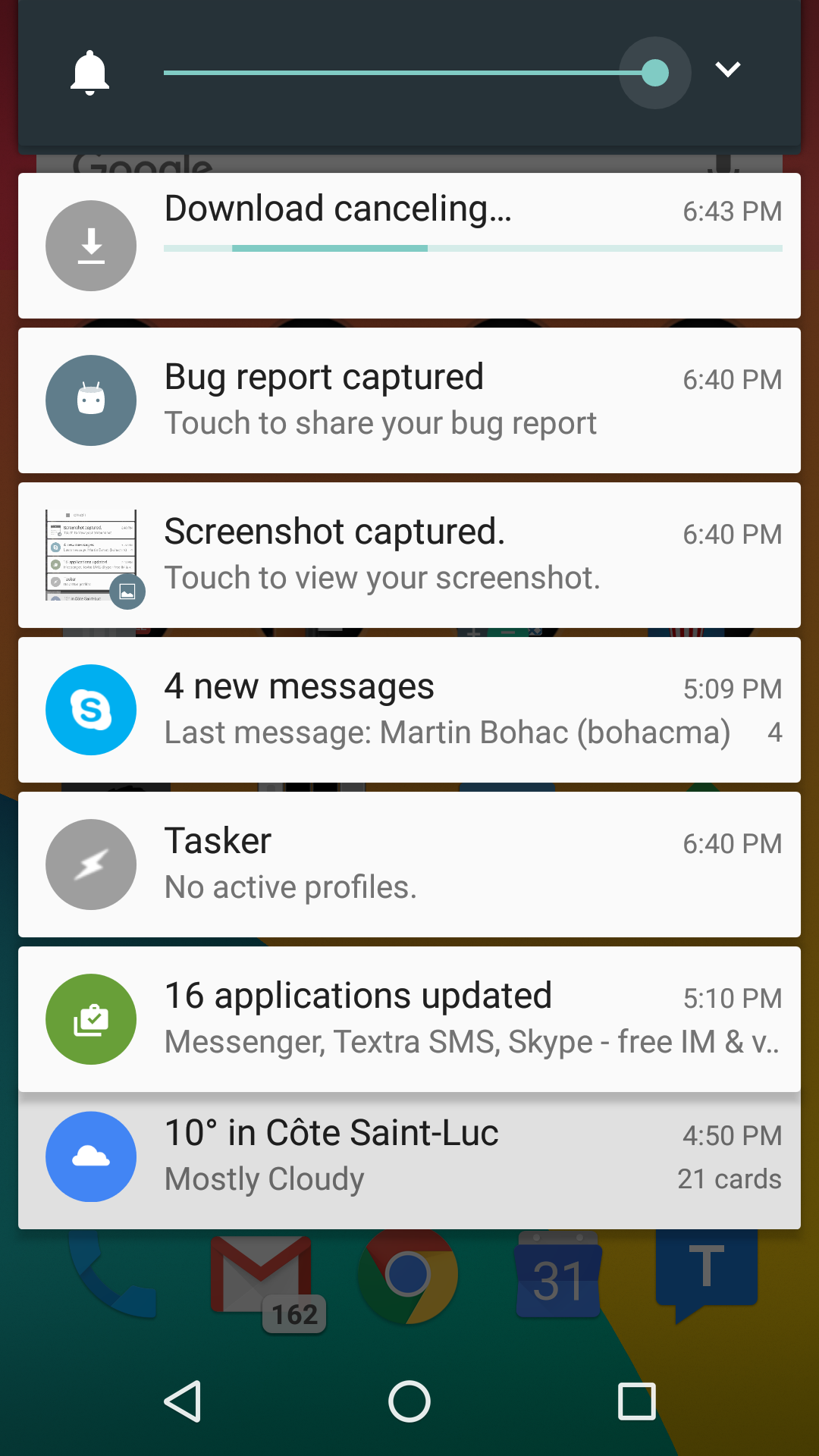Image resolution: width=819 pixels, height=1456 pixels.
Task: Tap the home navigation button
Action: tap(409, 1401)
